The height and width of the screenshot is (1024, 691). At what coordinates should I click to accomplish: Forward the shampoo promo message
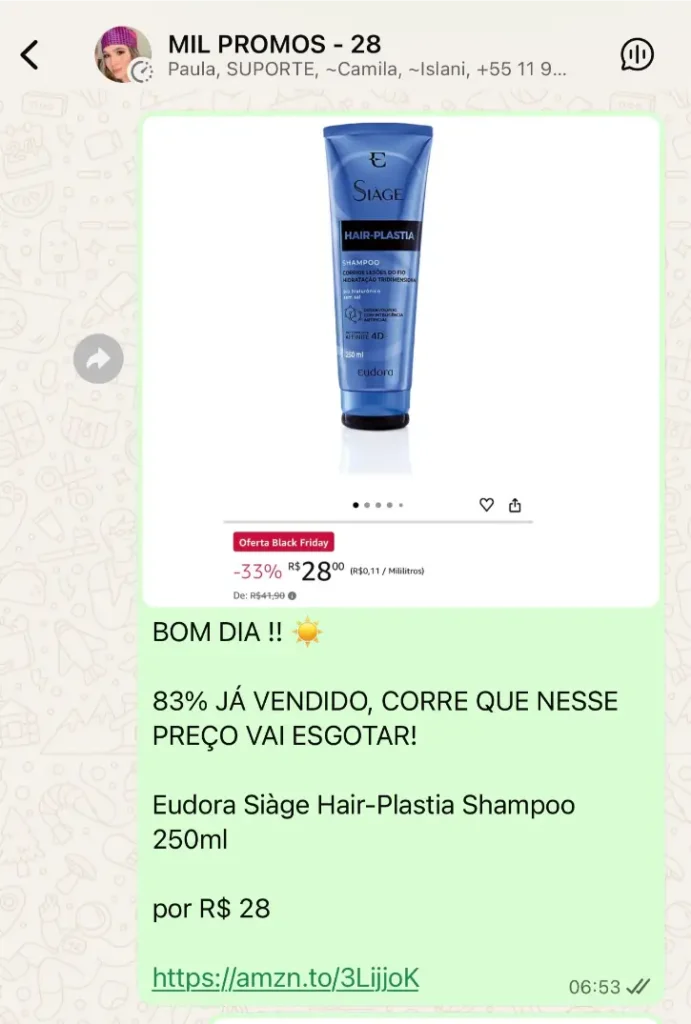coord(98,359)
